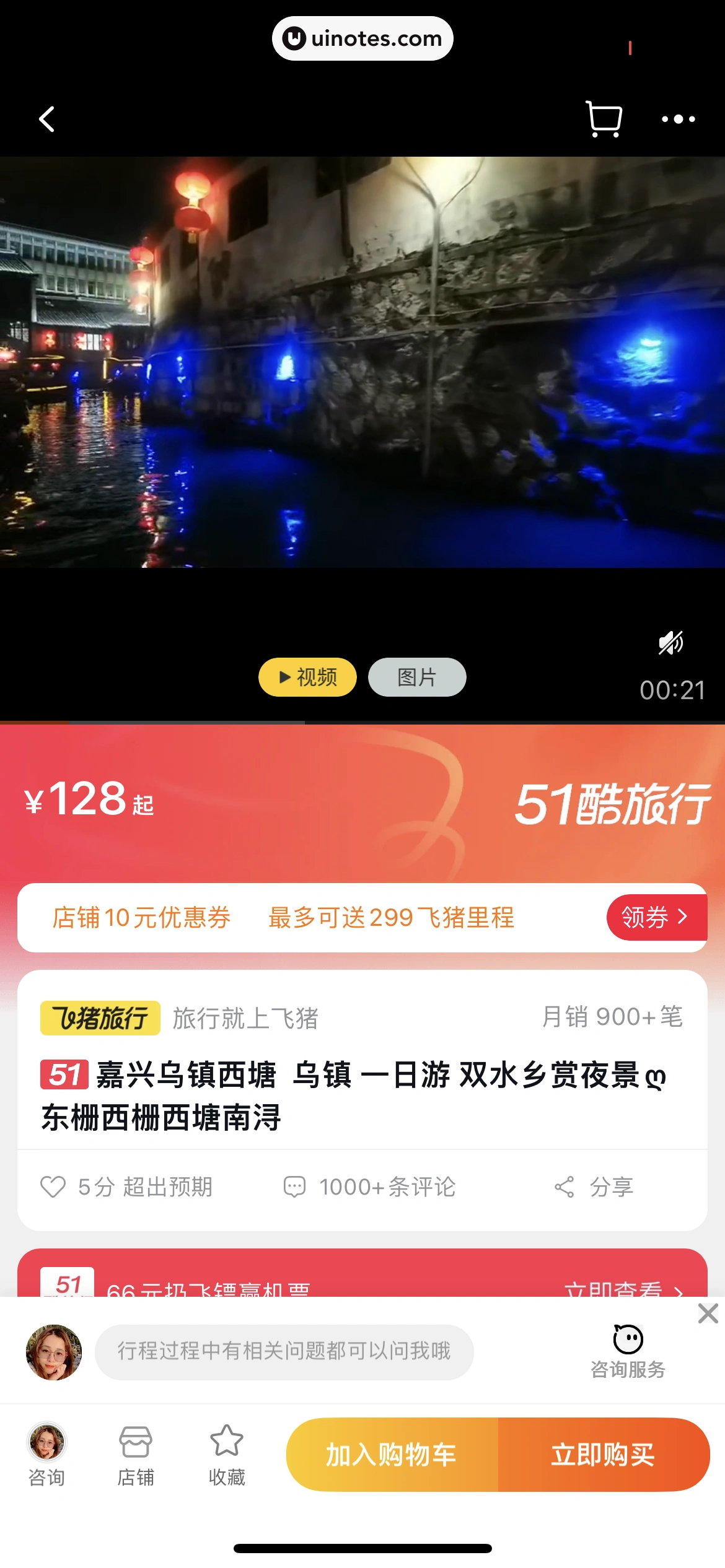Unmute the video sound

coord(670,643)
